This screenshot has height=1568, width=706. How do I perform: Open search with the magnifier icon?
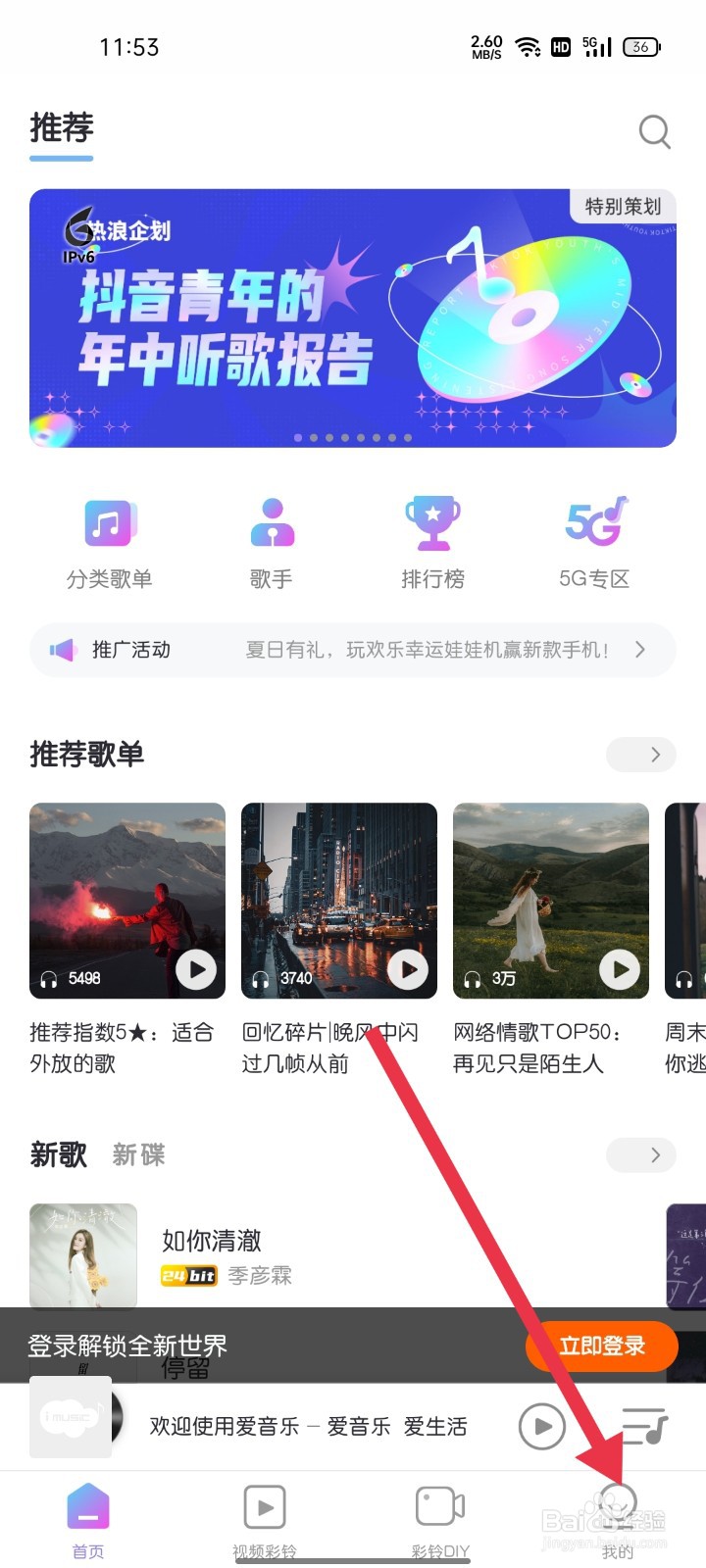(653, 131)
